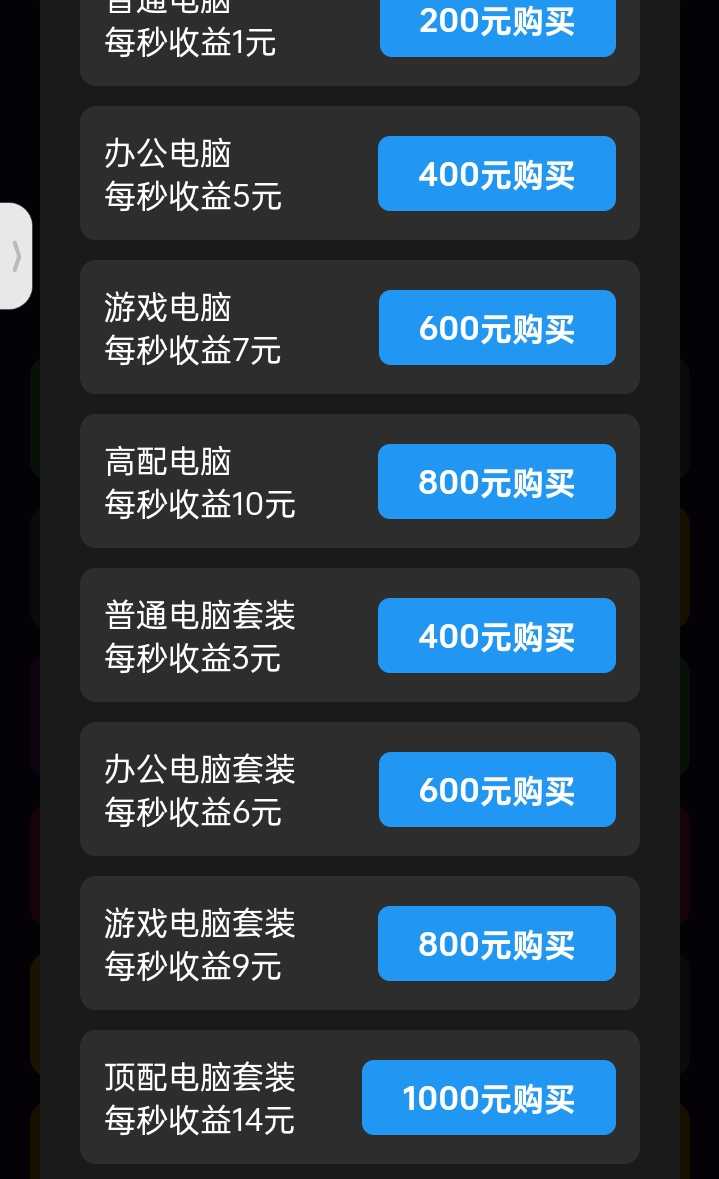719x1179 pixels.
Task: Expand the side panel arrow handle
Action: (x=16, y=256)
